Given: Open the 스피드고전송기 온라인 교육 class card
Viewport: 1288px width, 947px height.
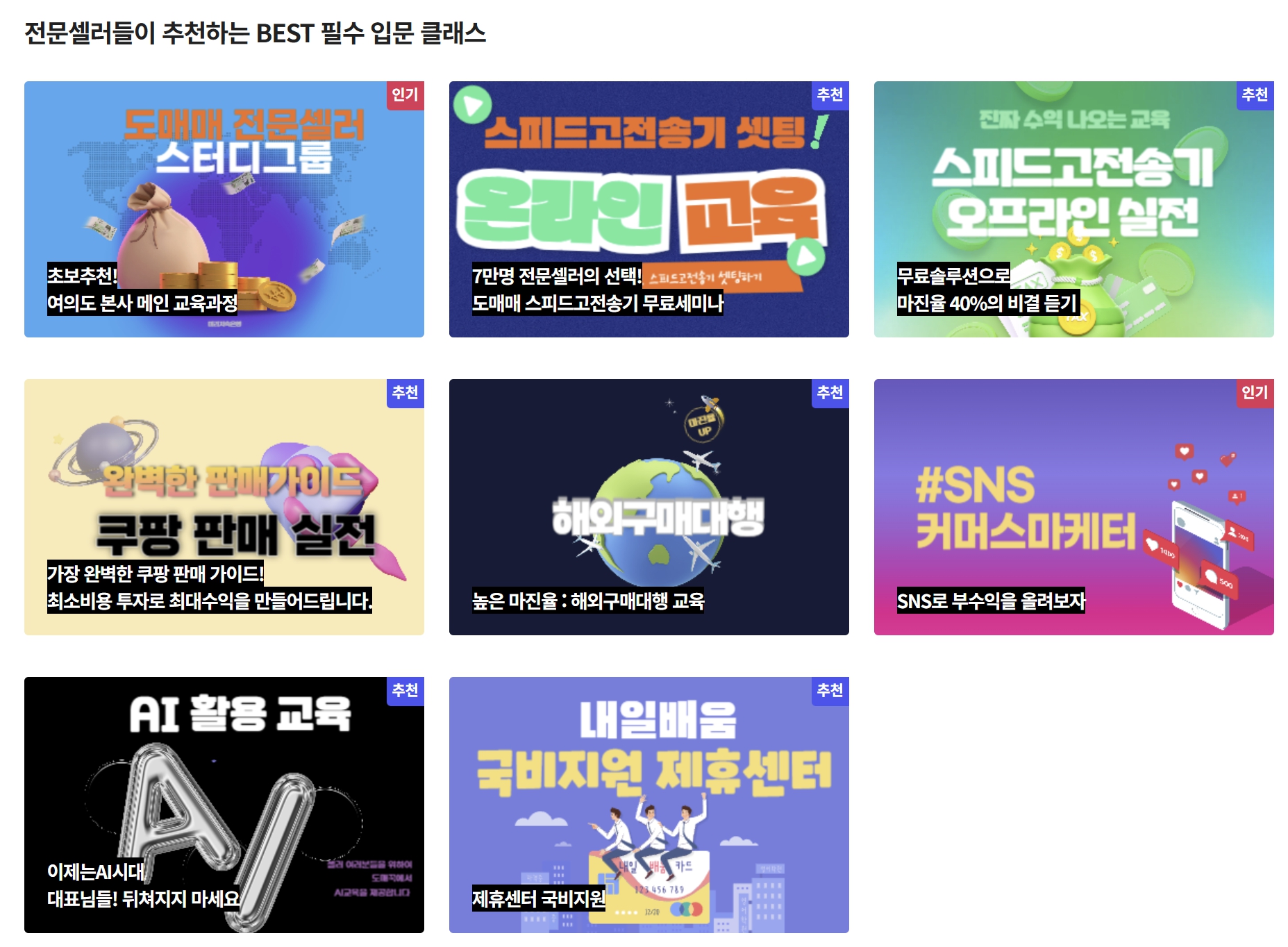Looking at the screenshot, I should [x=649, y=209].
